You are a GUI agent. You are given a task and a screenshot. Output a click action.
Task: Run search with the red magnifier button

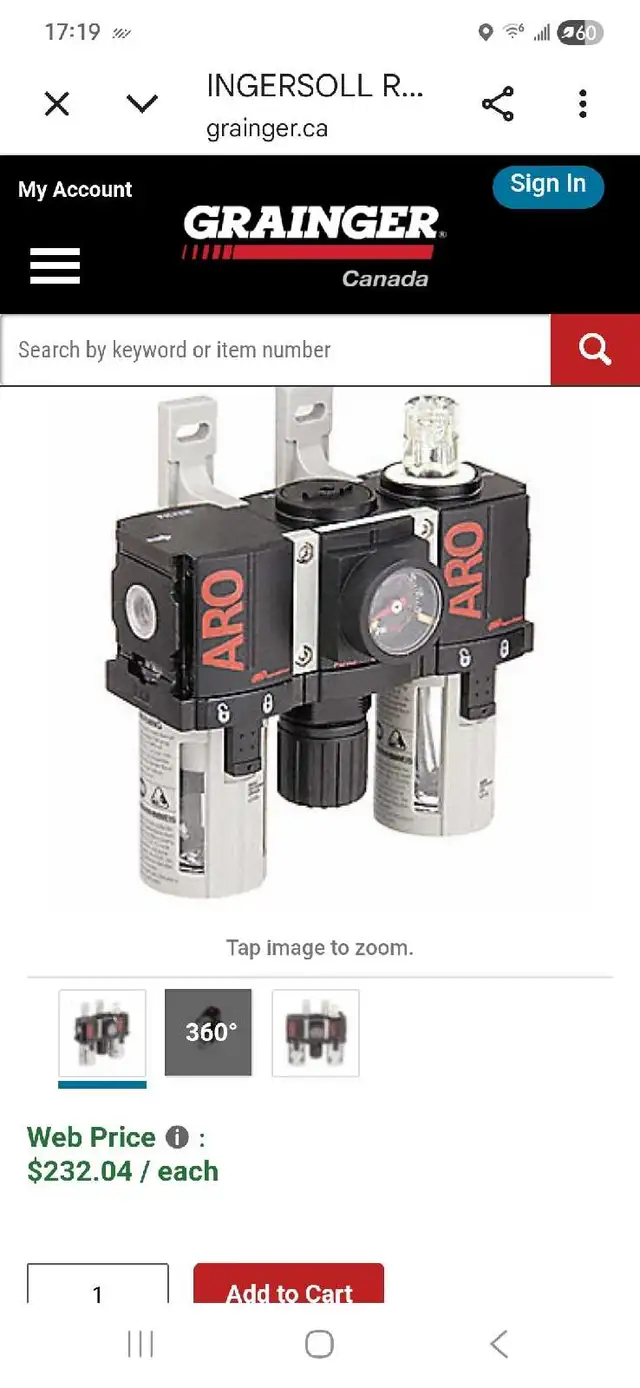595,350
